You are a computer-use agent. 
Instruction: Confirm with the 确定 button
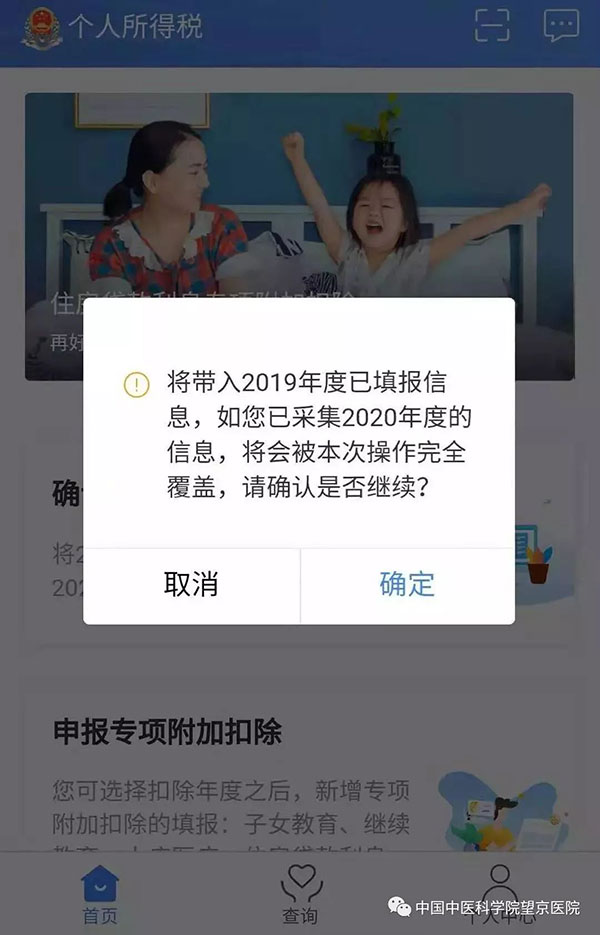pos(407,585)
